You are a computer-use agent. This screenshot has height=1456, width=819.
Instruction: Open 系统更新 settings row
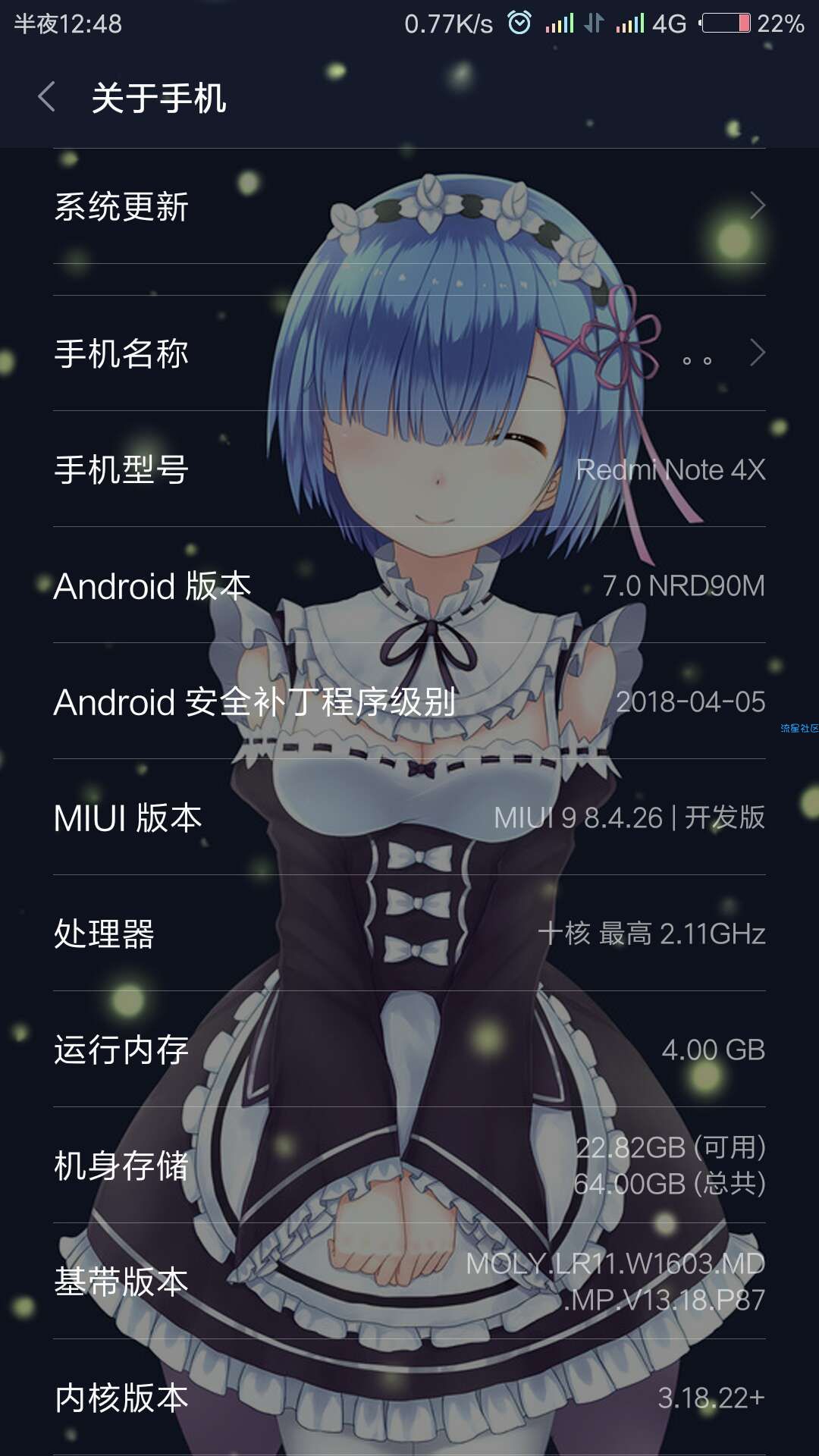click(409, 206)
